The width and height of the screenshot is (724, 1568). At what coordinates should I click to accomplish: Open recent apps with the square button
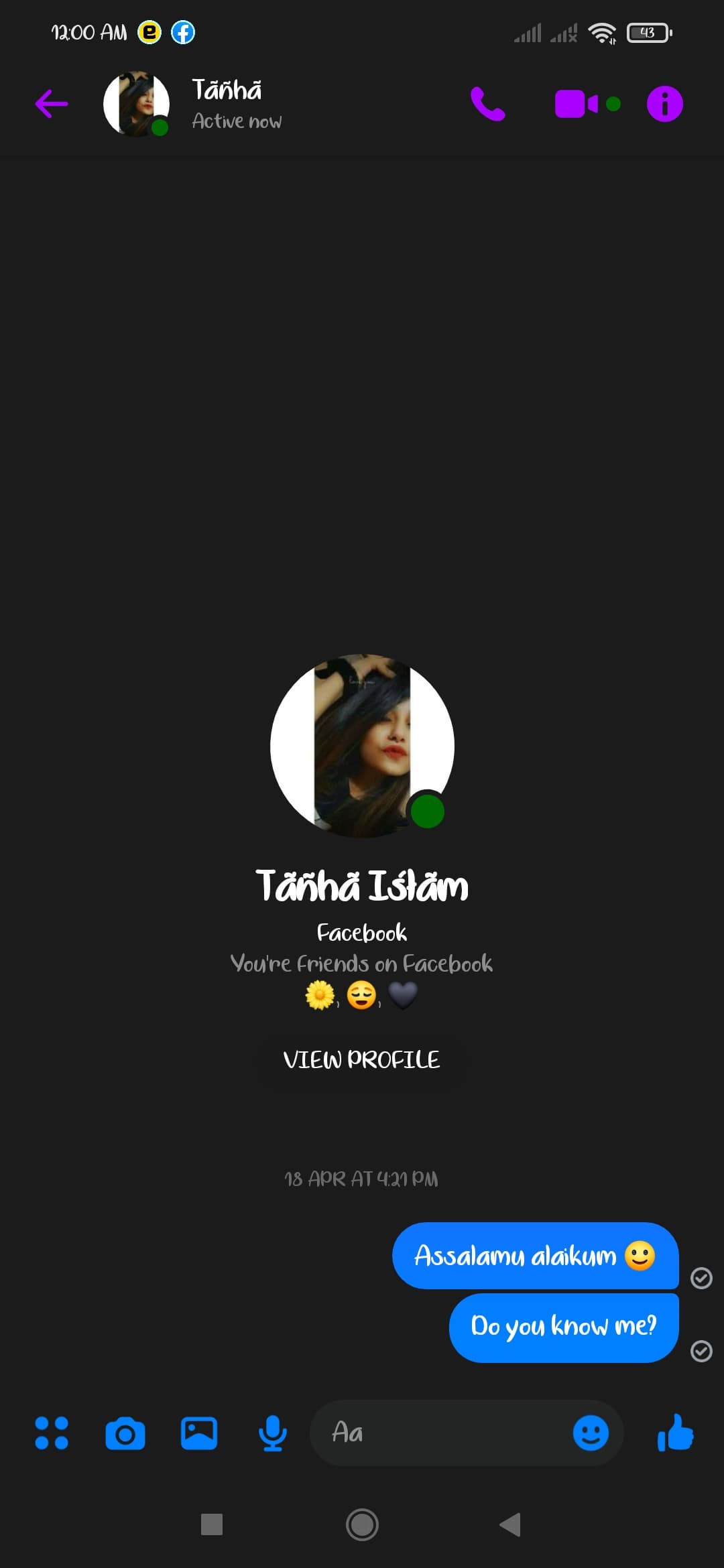pos(212,1524)
